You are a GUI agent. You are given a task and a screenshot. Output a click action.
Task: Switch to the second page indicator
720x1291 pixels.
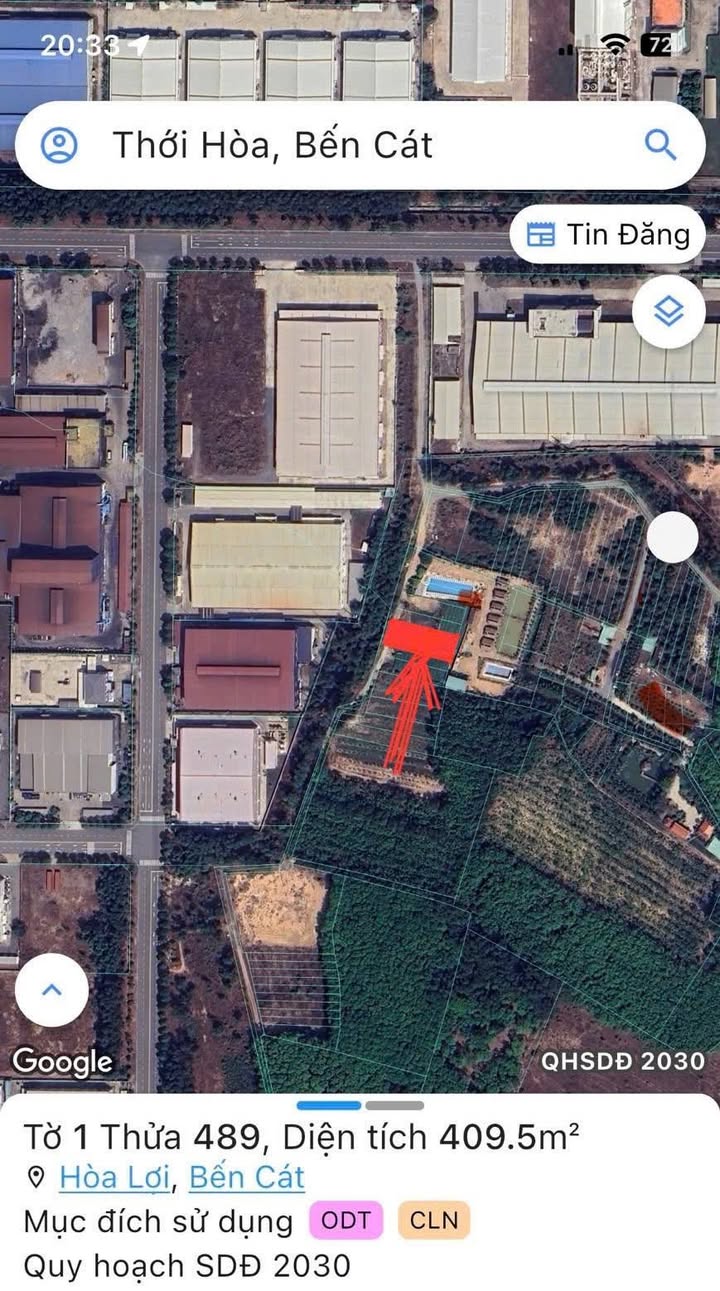tap(394, 1105)
